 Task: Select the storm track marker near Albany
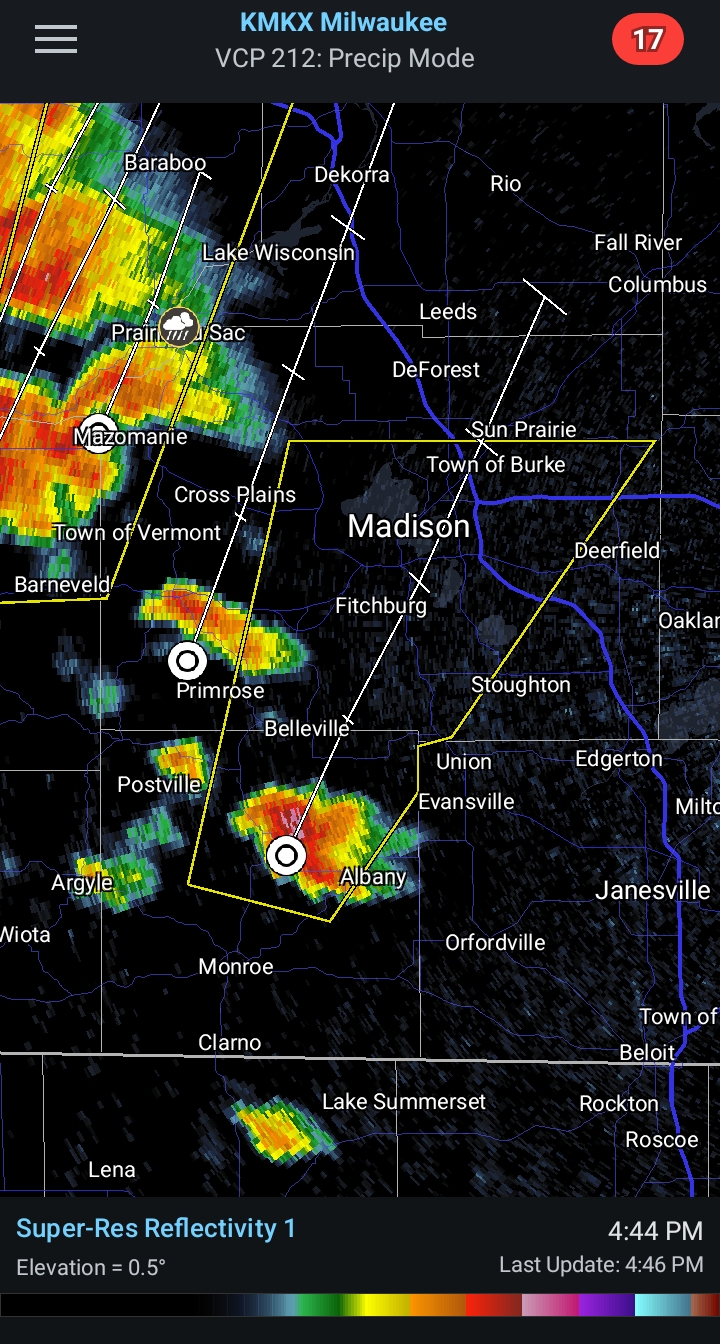(x=287, y=855)
